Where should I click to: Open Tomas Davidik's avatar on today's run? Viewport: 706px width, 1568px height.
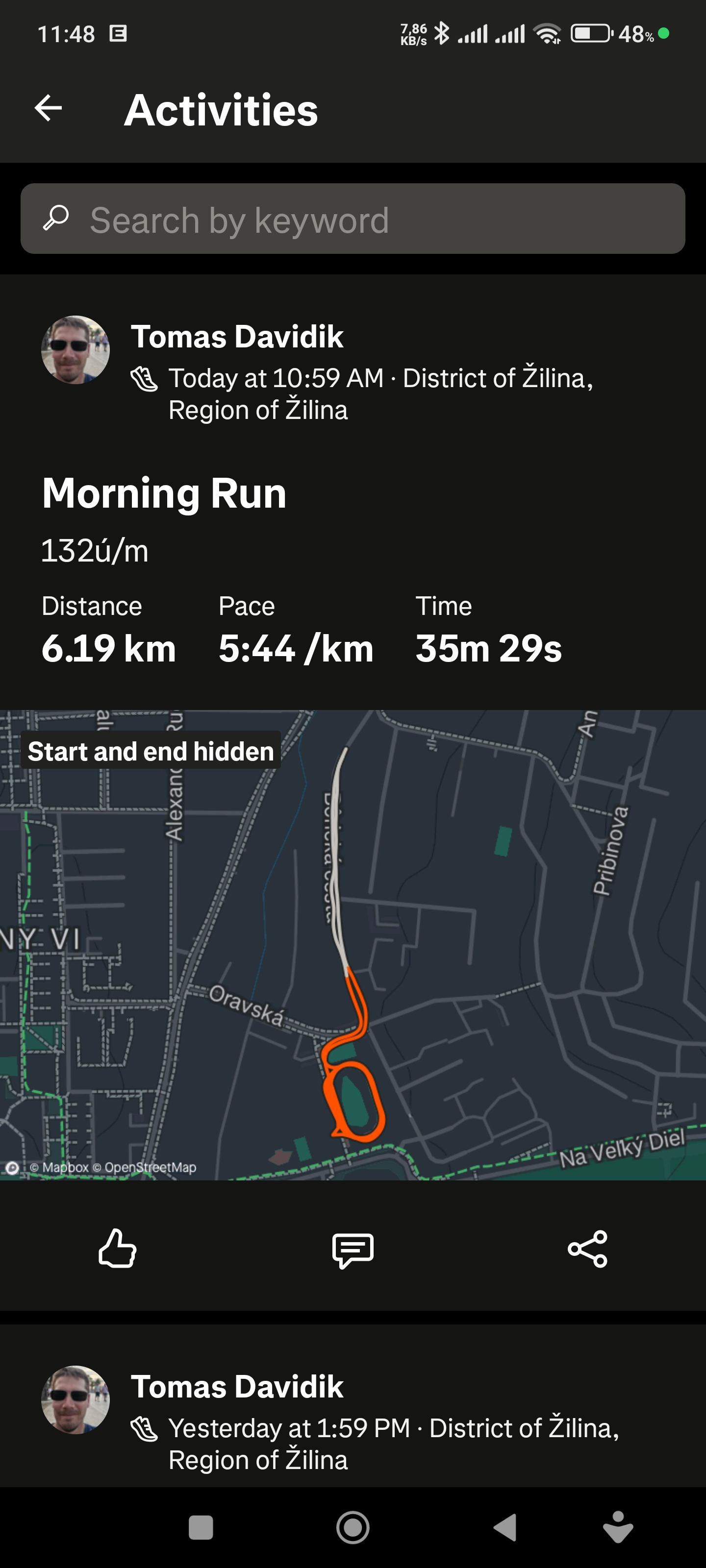tap(75, 350)
